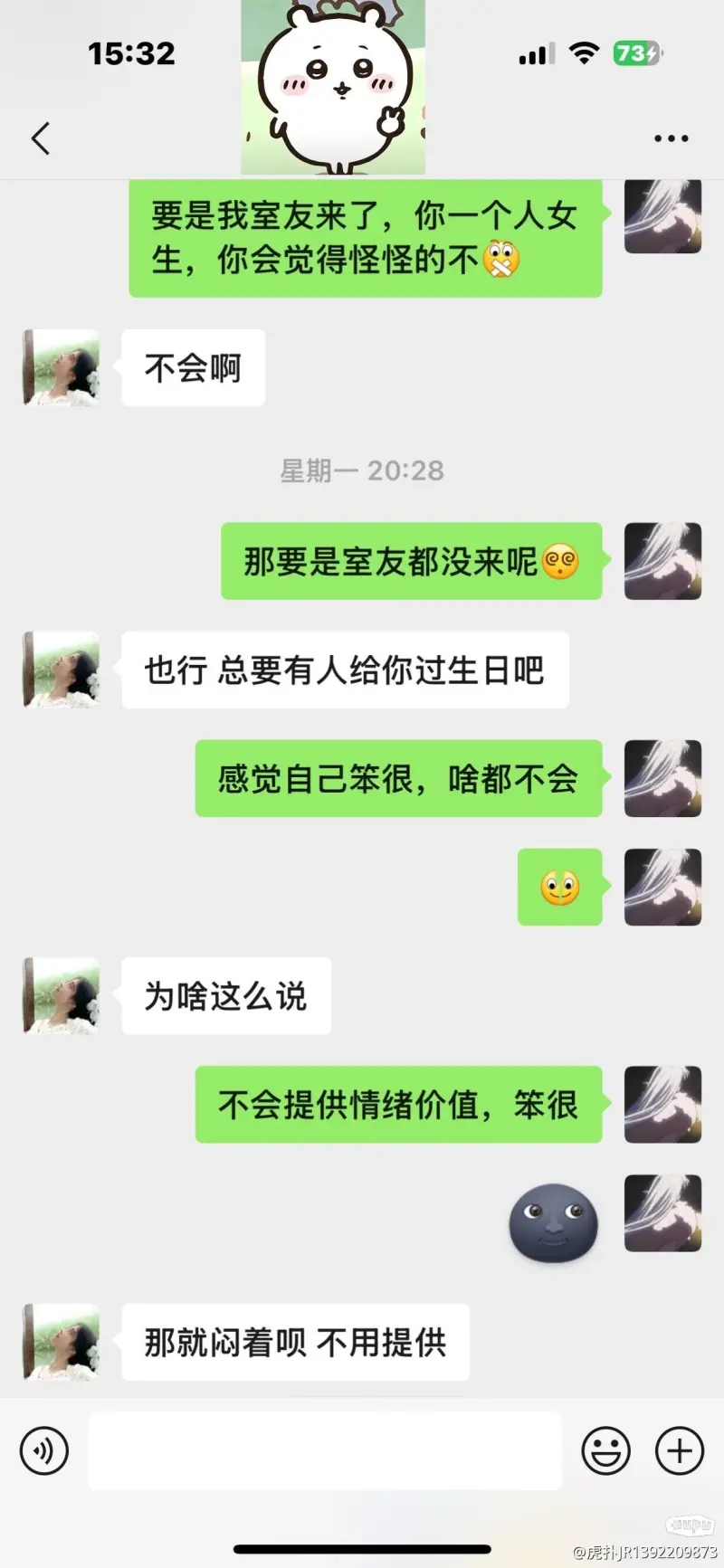Viewport: 724px width, 1568px height.
Task: Open contact avatar beside "那就闷着呗 不用提供"
Action: (x=61, y=1341)
